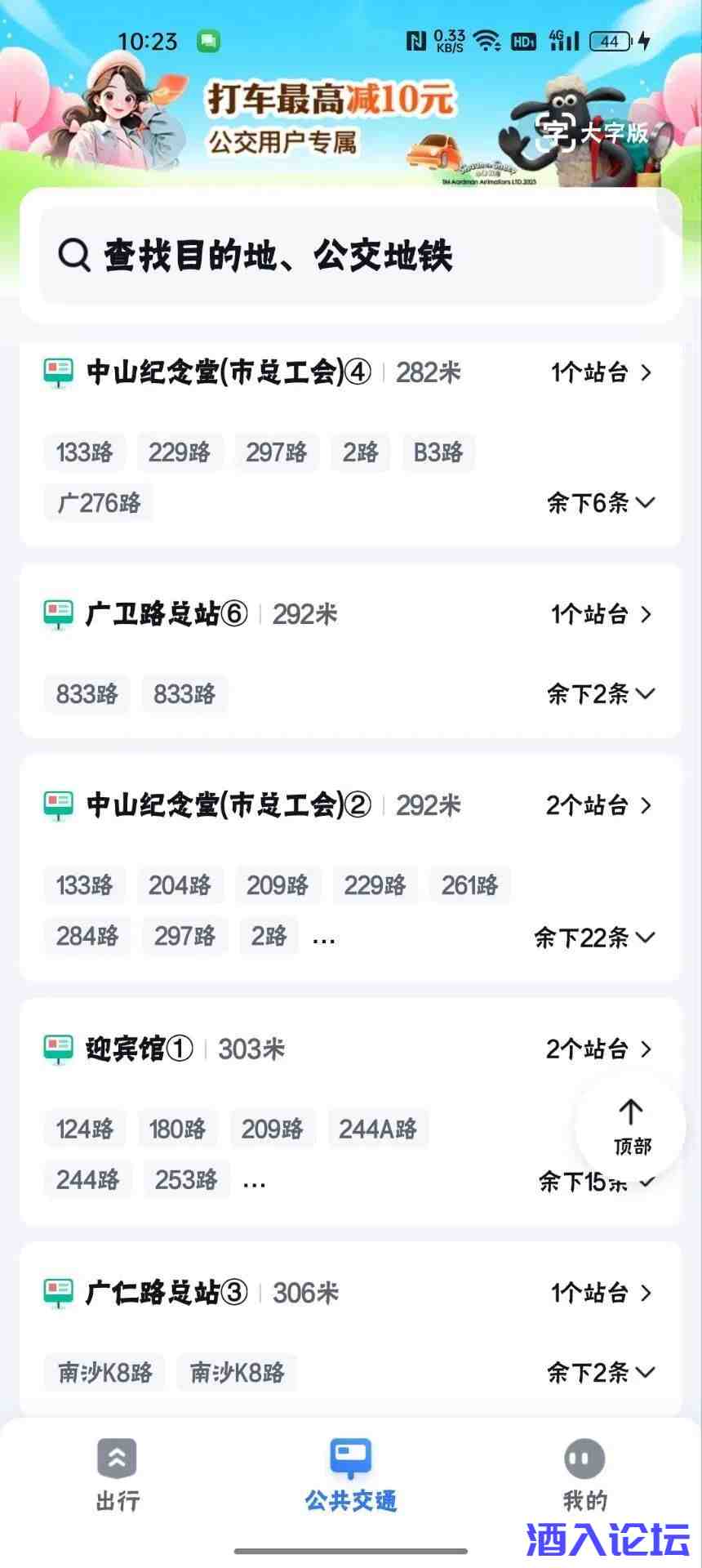This screenshot has width=702, height=1568.
Task: Select the 261路 route chip
Action: [469, 885]
